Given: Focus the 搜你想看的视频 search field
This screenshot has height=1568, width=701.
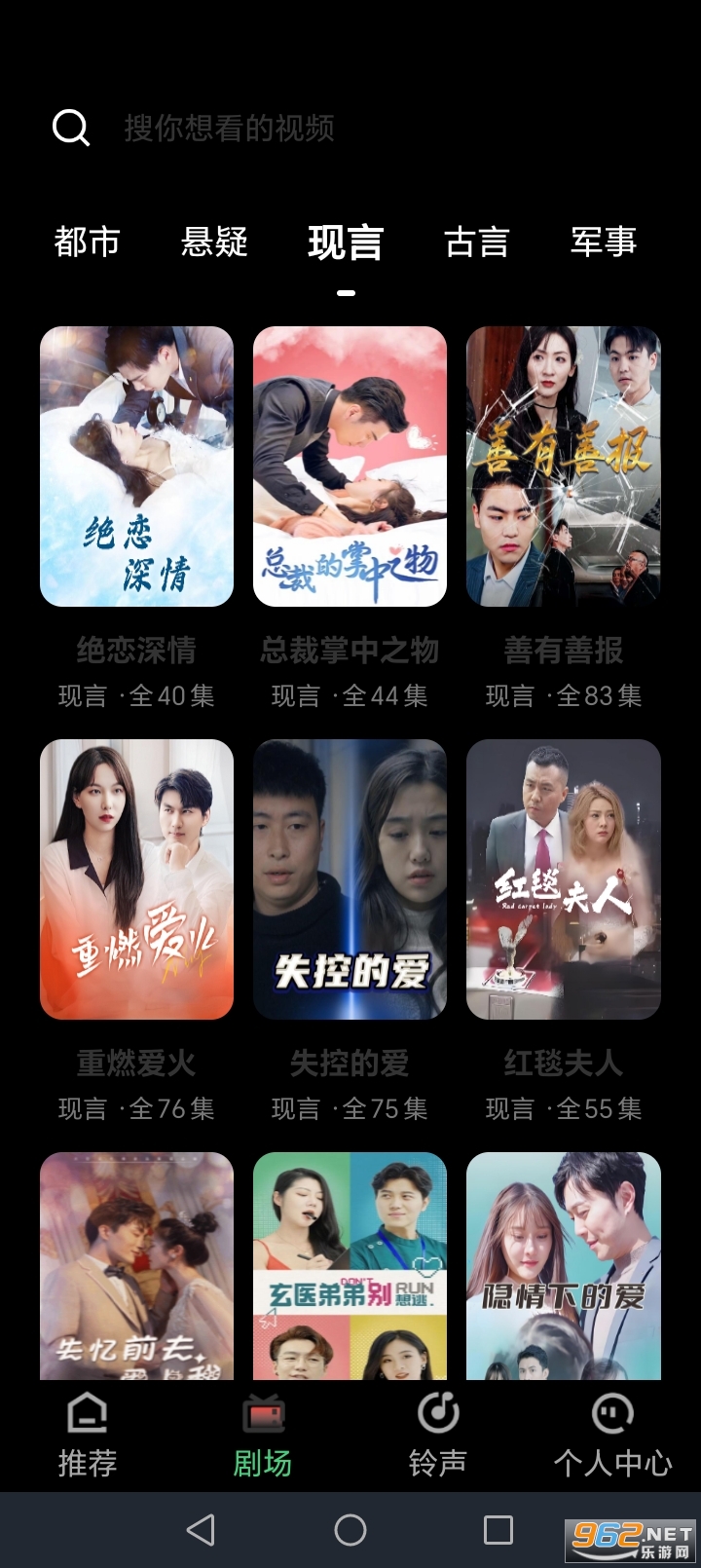Looking at the screenshot, I should (x=230, y=129).
